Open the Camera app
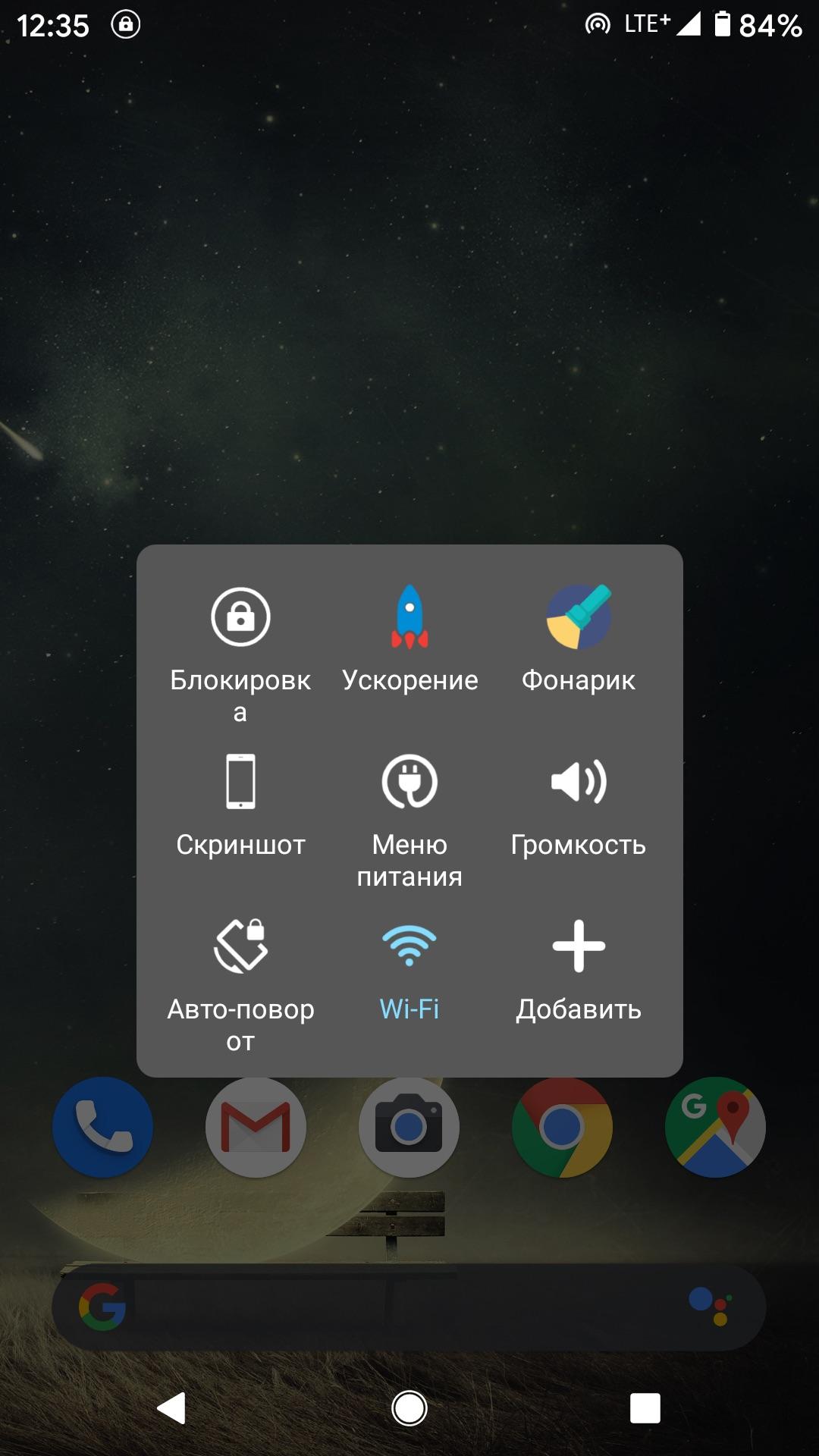Image resolution: width=819 pixels, height=1456 pixels. click(x=409, y=1127)
